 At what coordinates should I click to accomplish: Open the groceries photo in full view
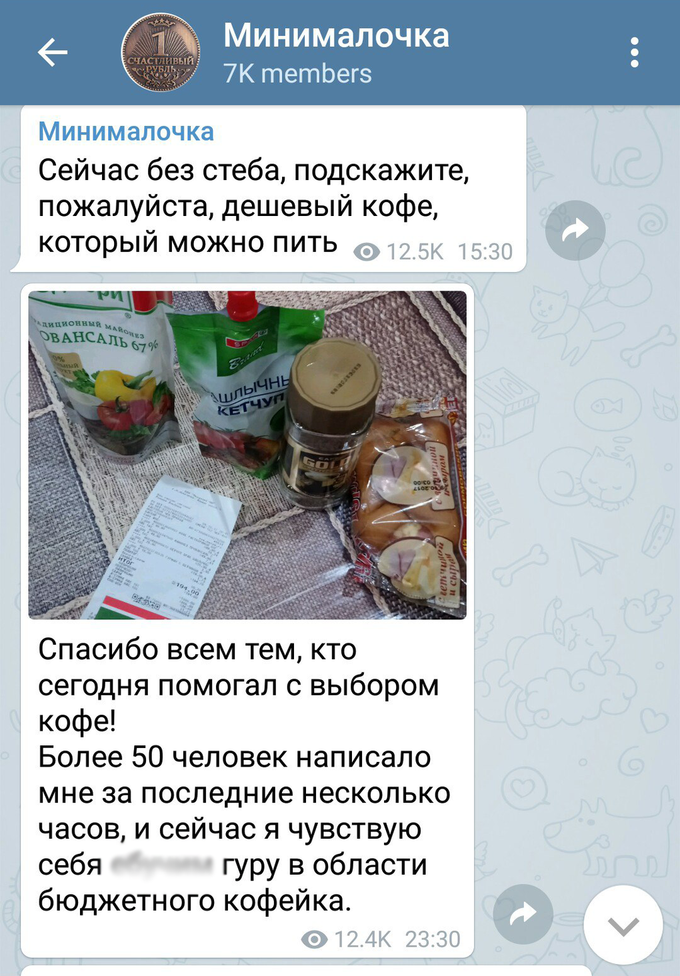(x=247, y=455)
